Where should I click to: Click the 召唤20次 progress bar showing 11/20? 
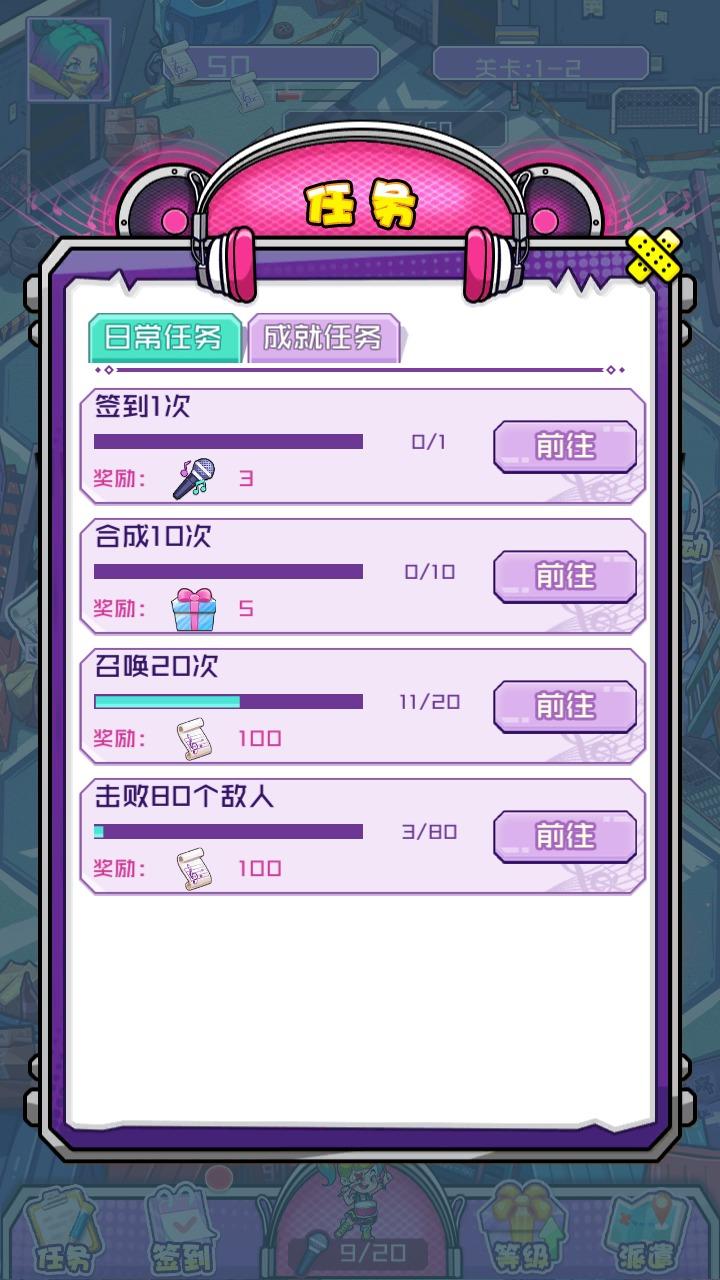230,701
